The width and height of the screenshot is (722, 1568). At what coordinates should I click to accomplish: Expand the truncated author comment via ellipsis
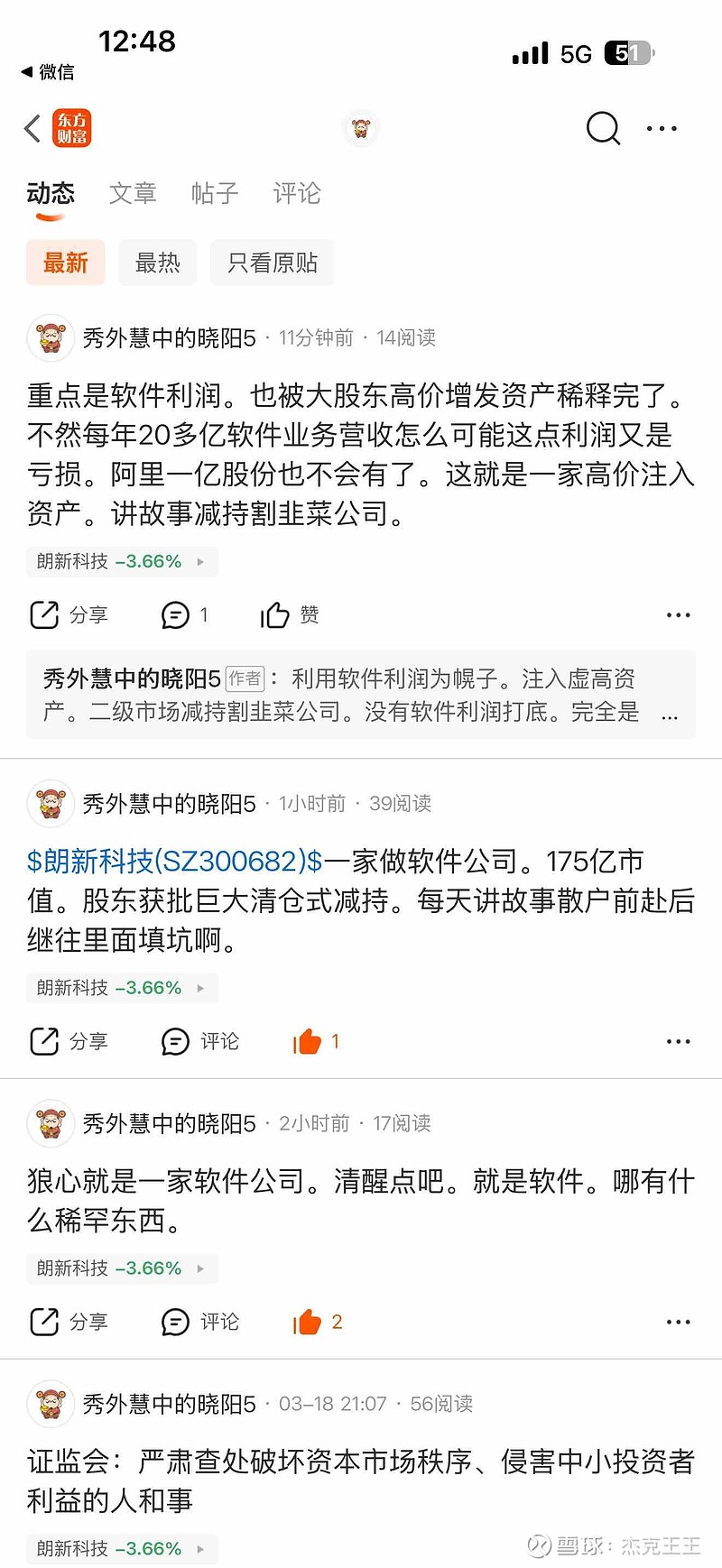(670, 714)
